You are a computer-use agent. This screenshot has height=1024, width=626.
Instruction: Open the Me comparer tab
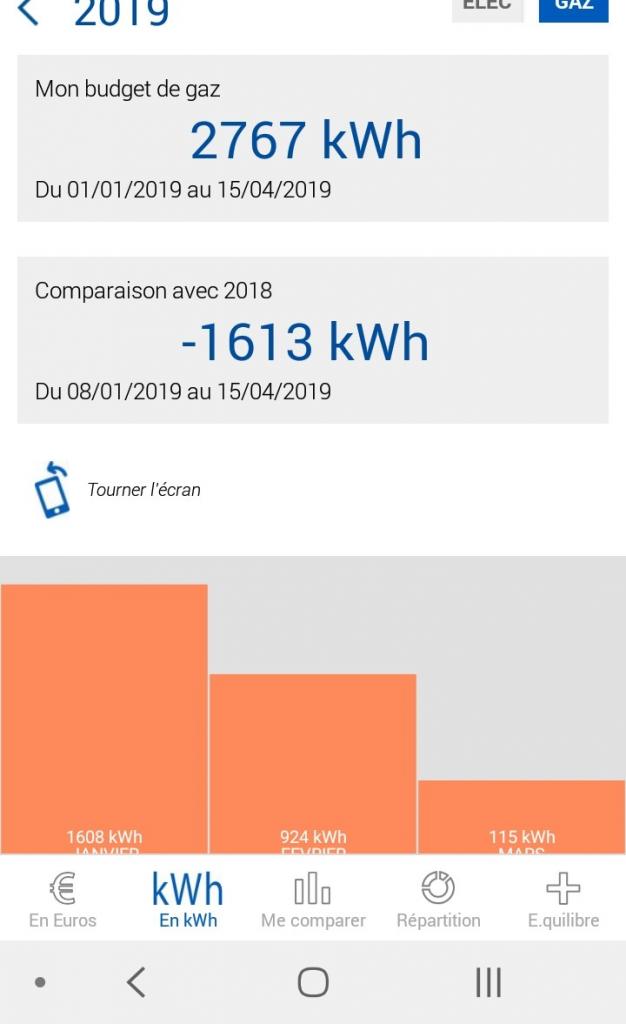(x=313, y=899)
